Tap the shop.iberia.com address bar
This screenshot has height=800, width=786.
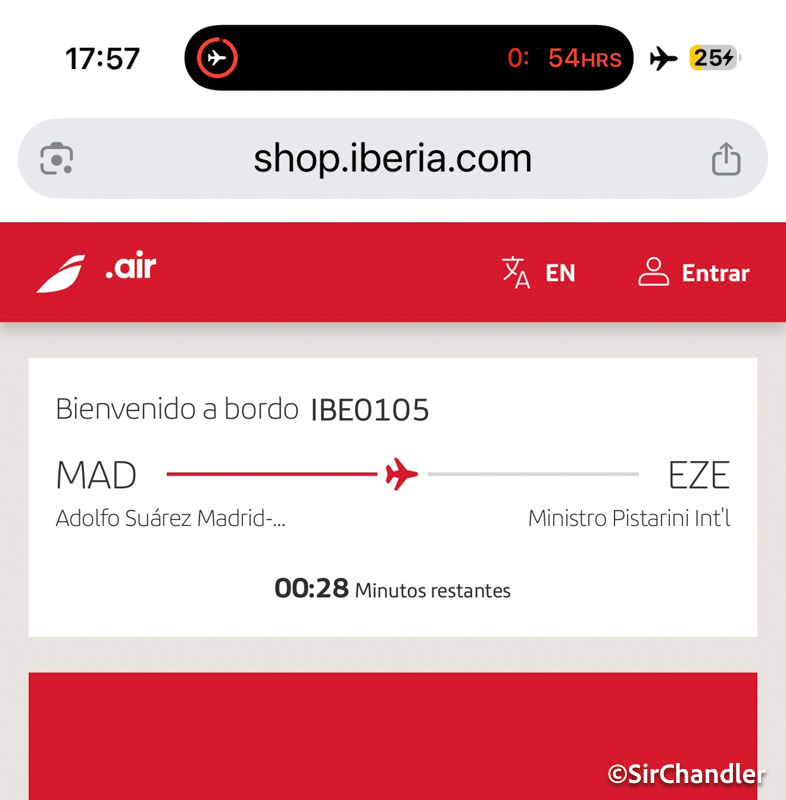[x=392, y=159]
